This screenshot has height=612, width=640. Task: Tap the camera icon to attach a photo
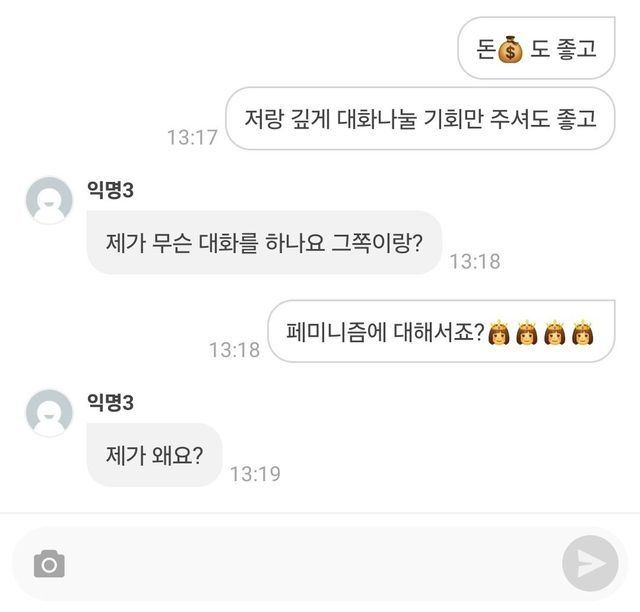coord(49,564)
